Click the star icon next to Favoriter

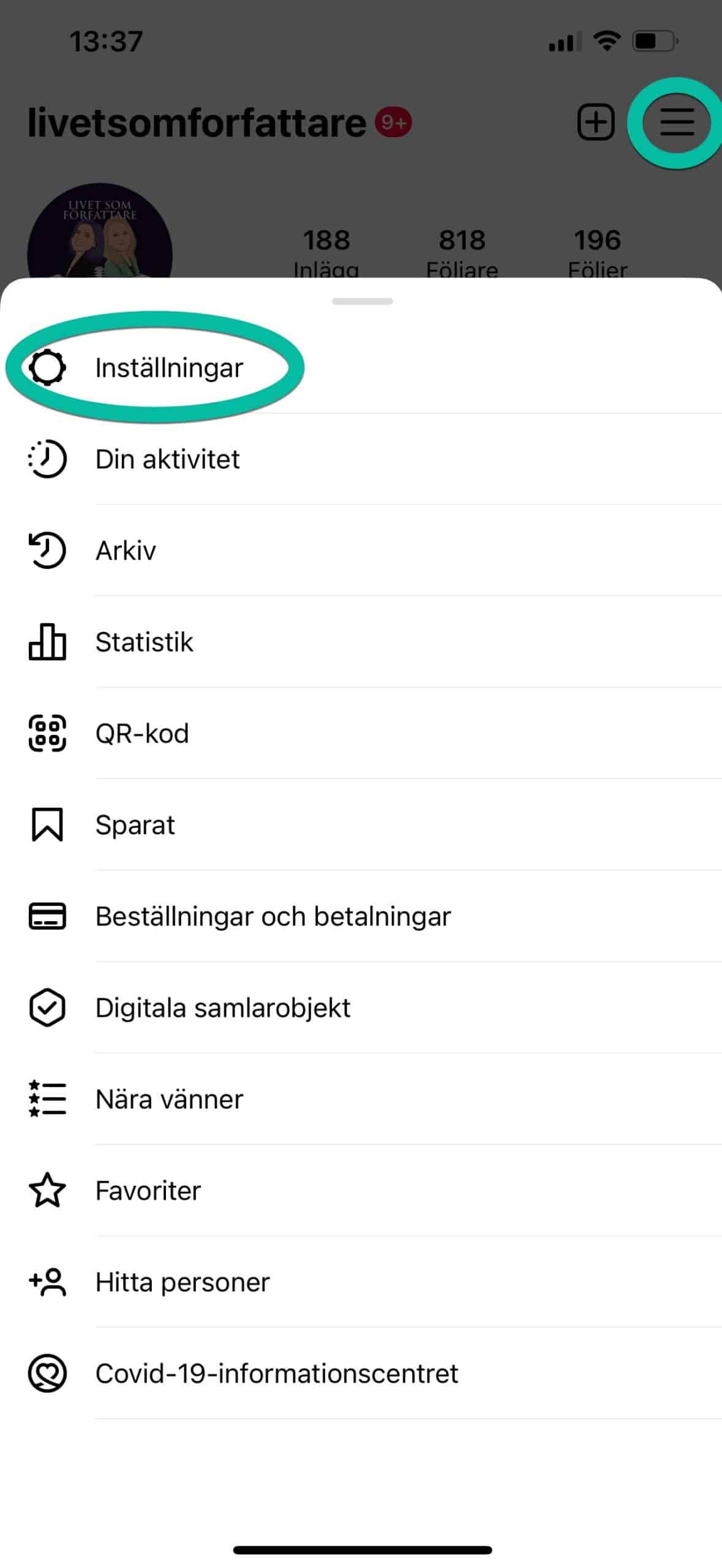point(47,1191)
